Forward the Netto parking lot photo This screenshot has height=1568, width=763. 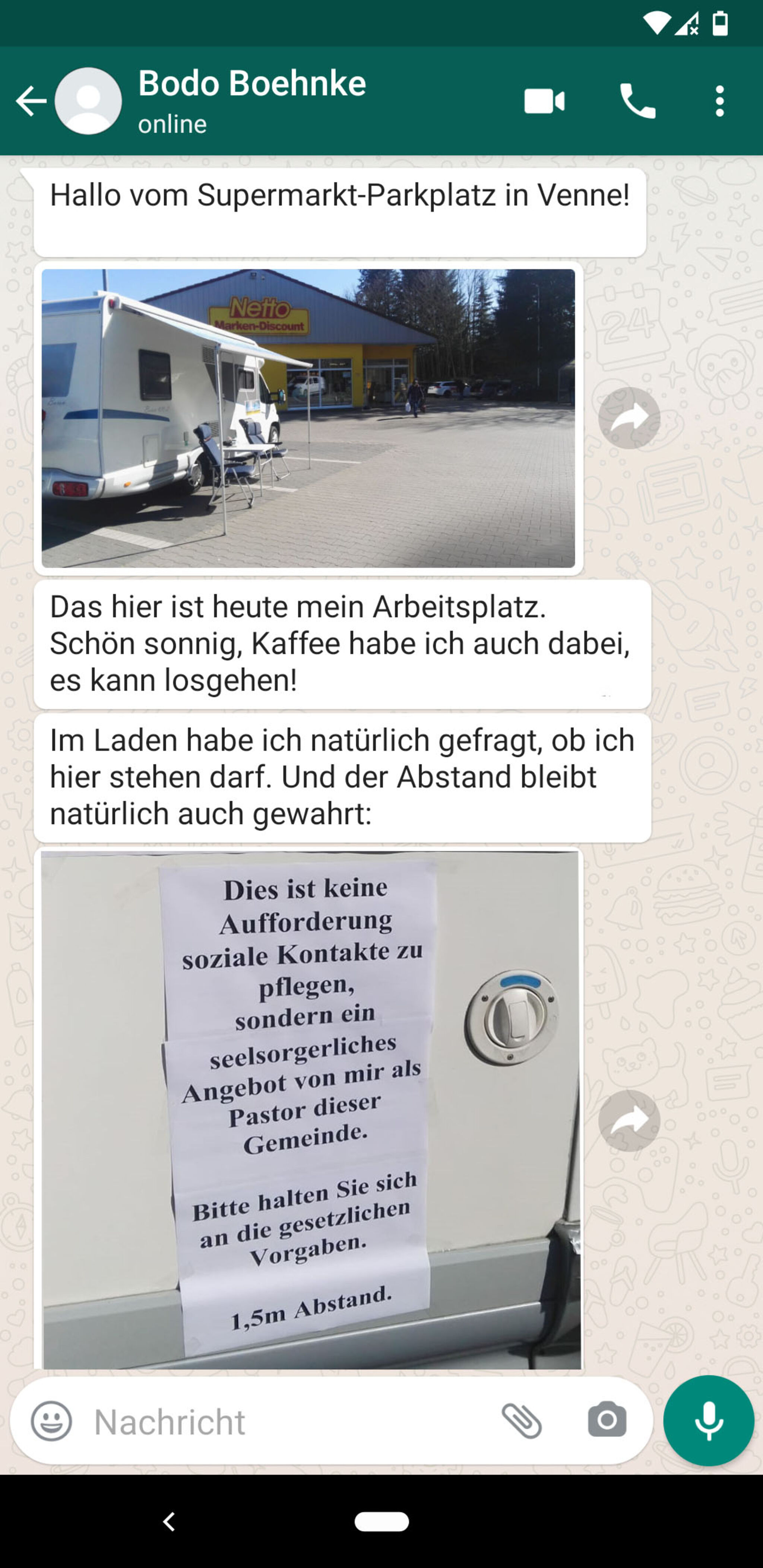tap(629, 418)
